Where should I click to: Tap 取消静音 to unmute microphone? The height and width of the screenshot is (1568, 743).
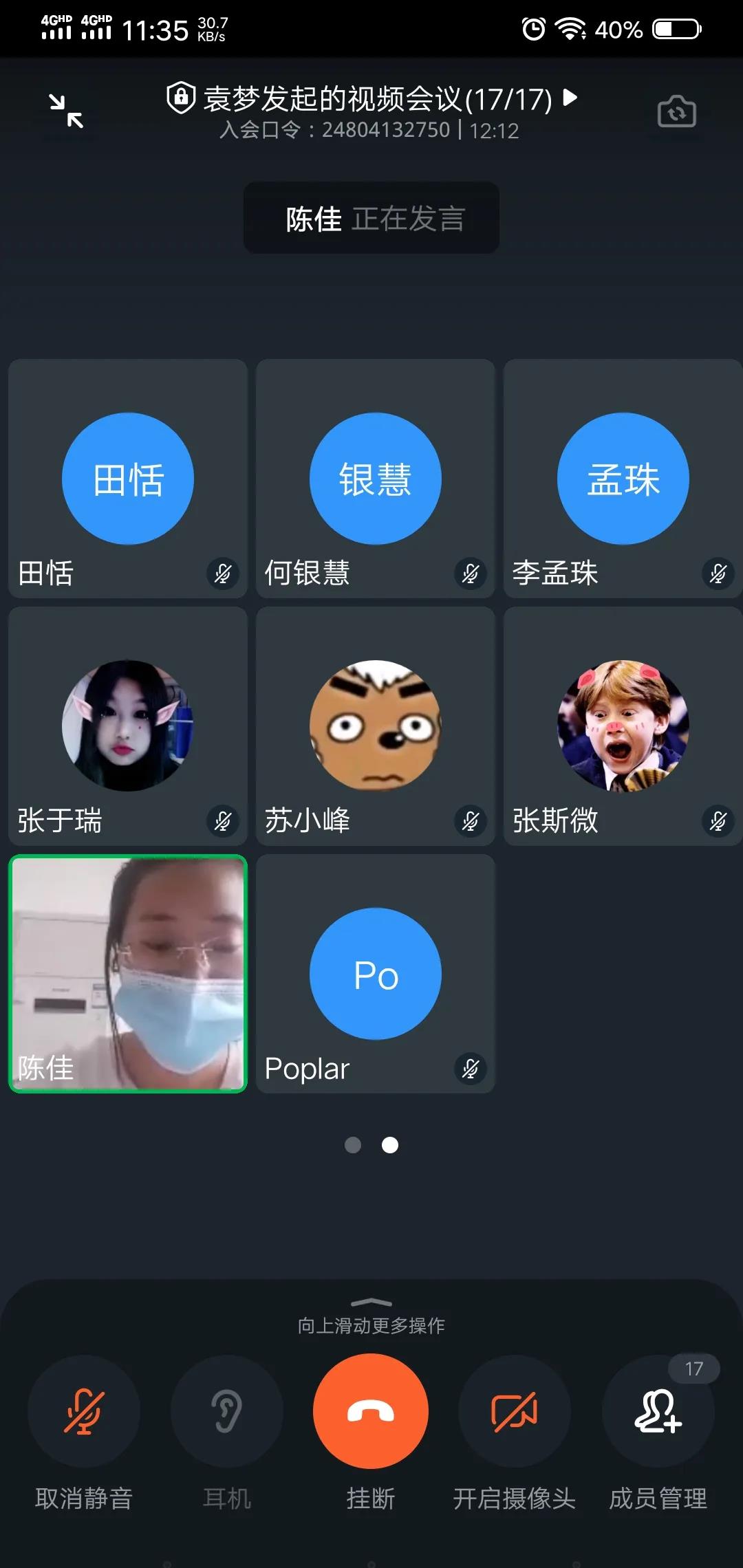(84, 1411)
